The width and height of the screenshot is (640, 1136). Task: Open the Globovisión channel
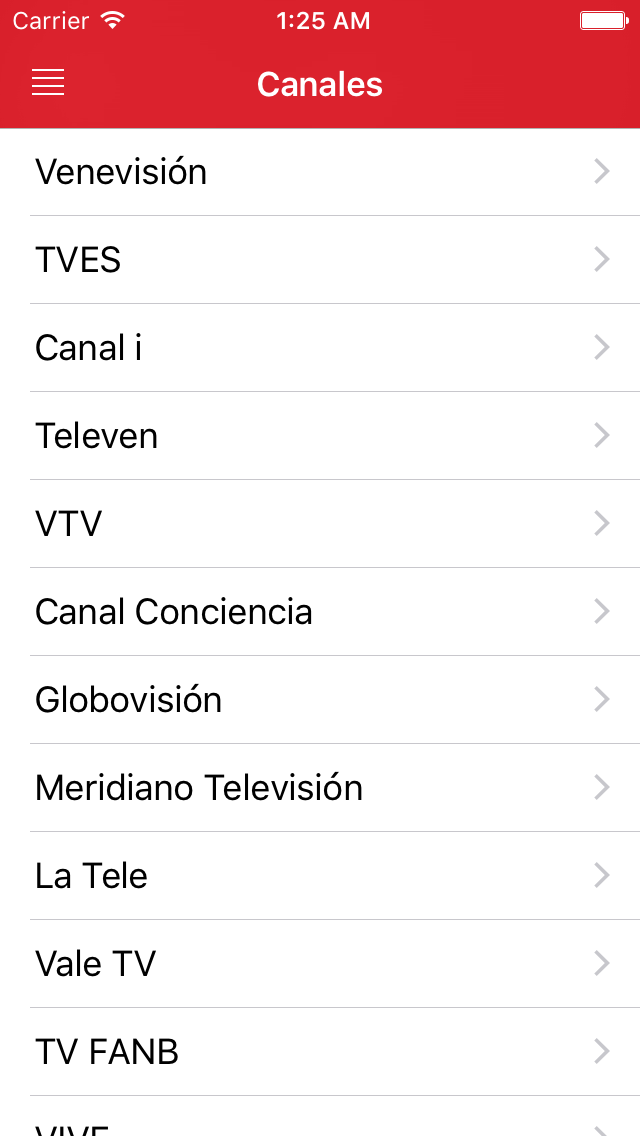320,700
